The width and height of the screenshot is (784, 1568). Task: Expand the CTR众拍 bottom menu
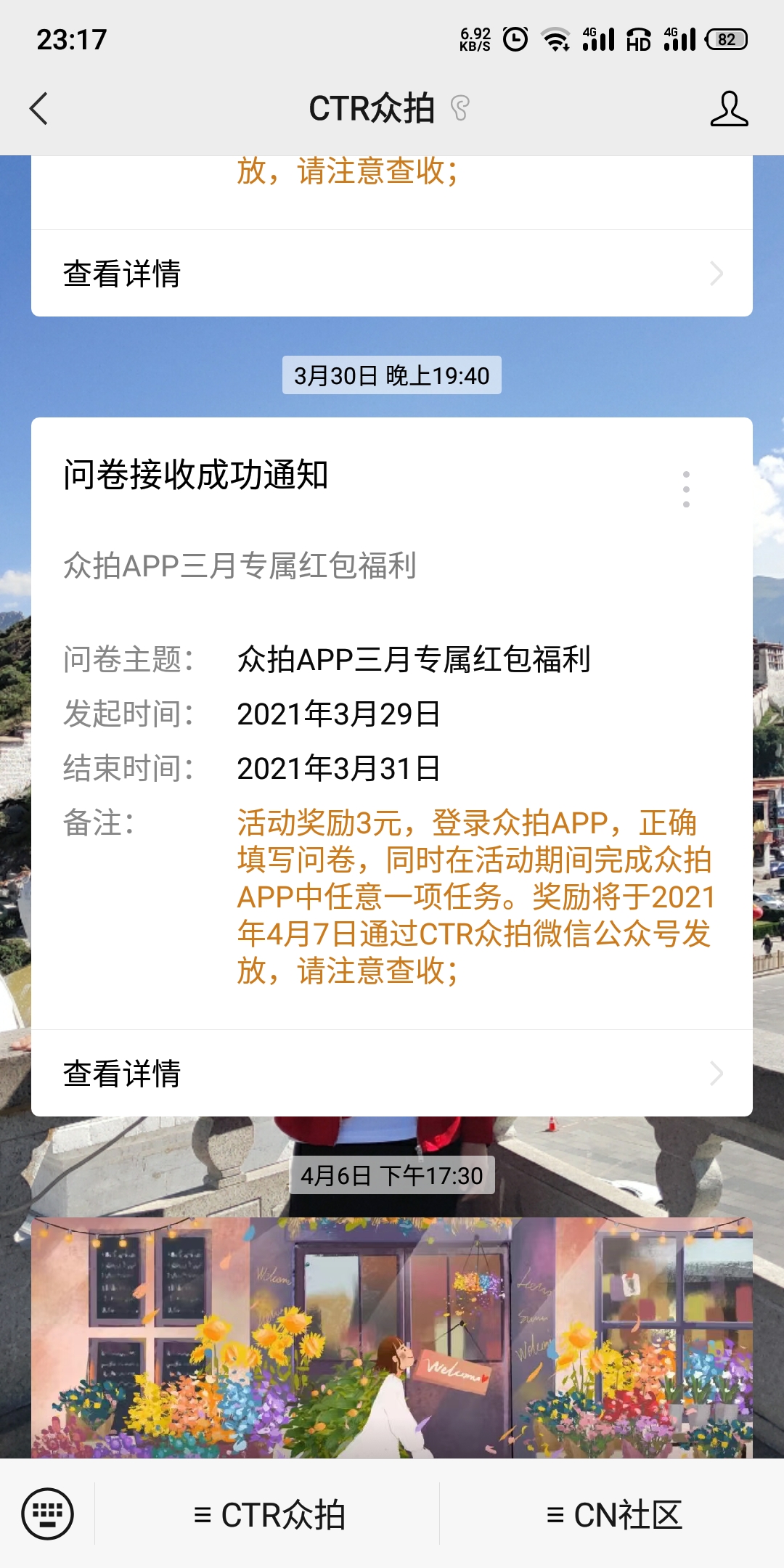click(x=269, y=1515)
